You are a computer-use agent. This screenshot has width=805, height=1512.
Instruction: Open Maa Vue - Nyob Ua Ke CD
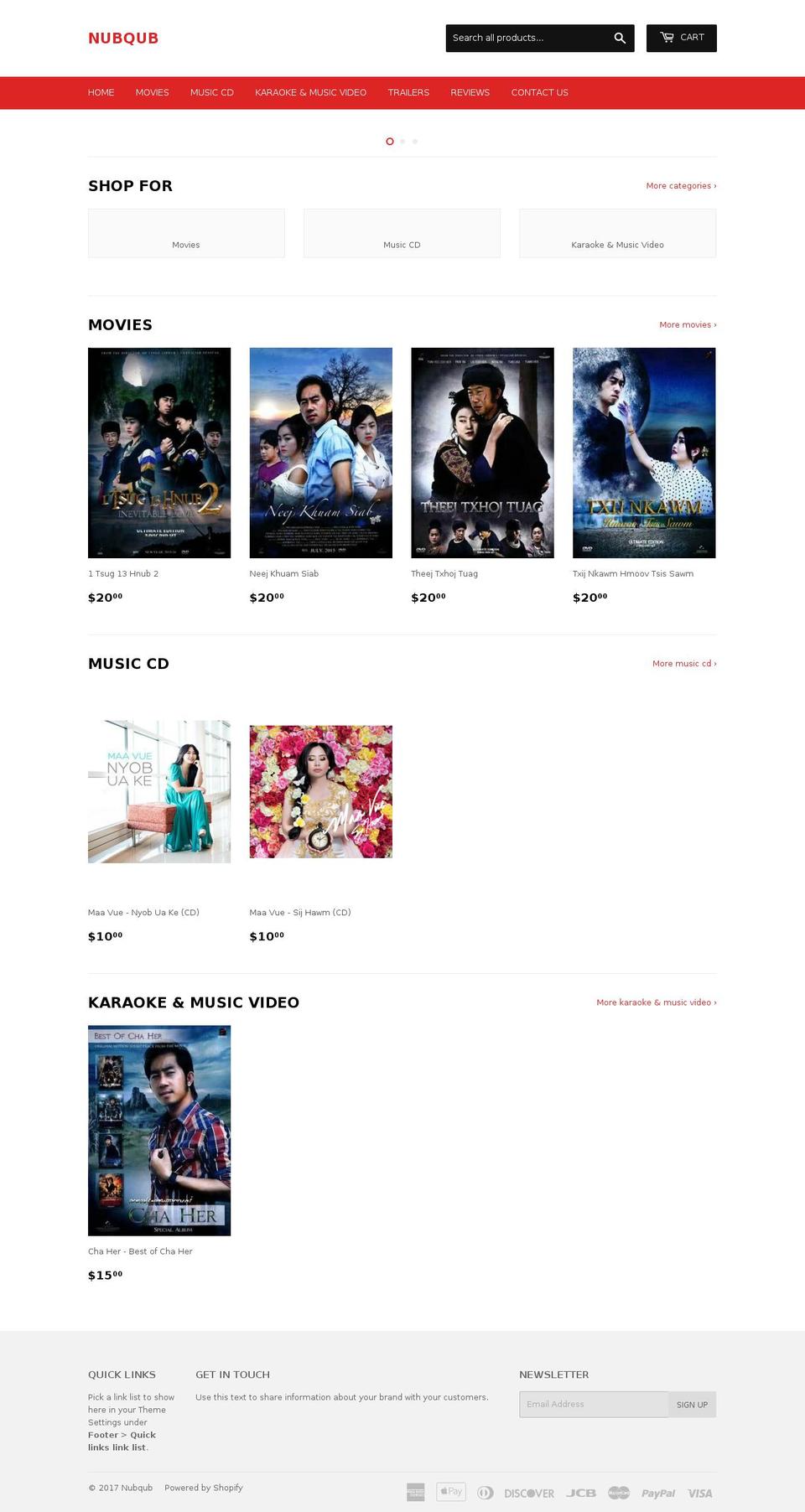click(x=159, y=792)
